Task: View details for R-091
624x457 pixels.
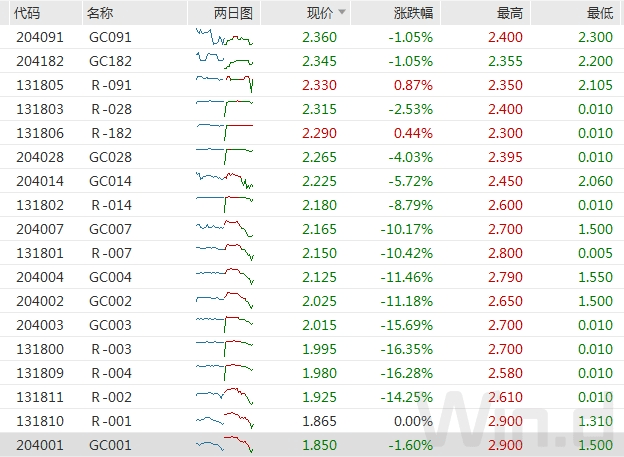Action: click(x=110, y=85)
